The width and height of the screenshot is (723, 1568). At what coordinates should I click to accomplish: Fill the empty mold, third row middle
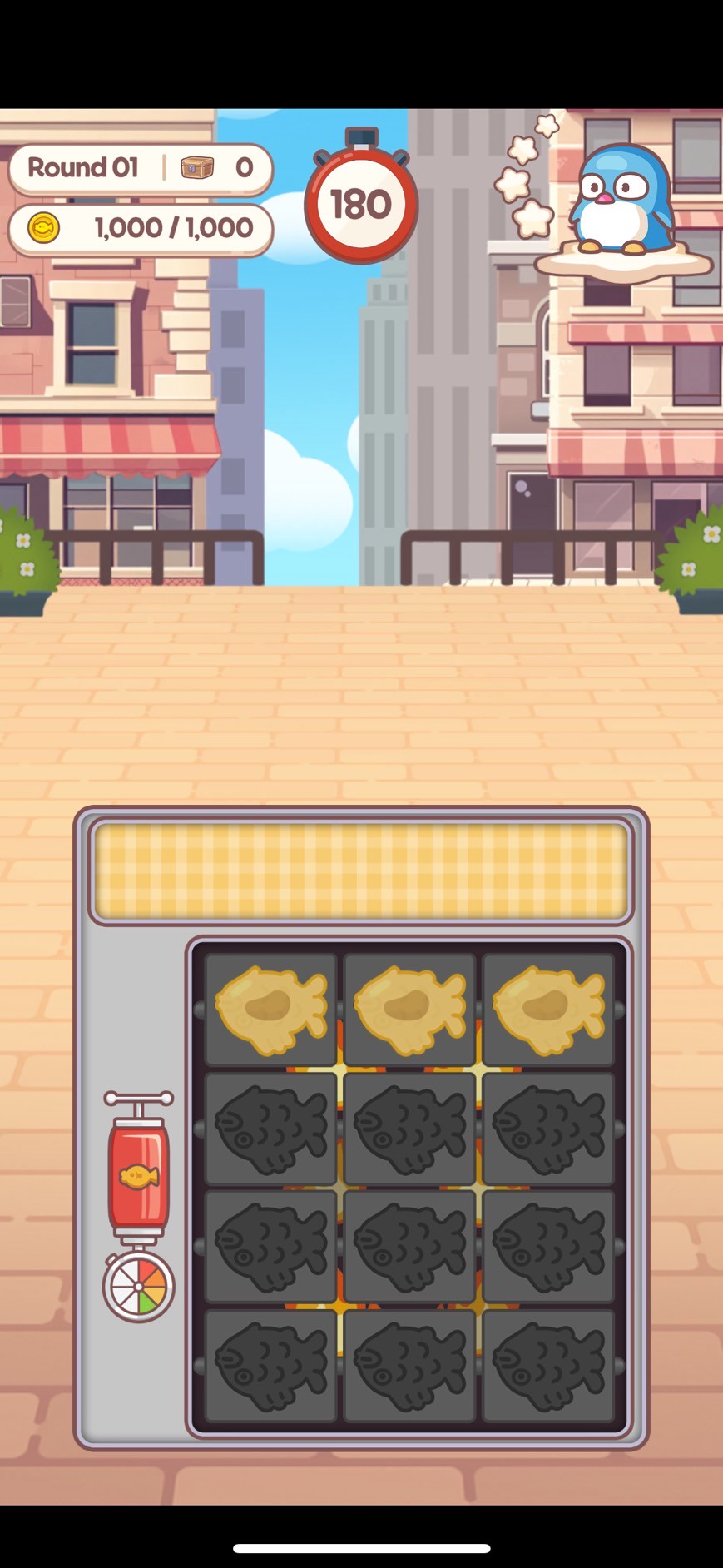[x=409, y=1246]
